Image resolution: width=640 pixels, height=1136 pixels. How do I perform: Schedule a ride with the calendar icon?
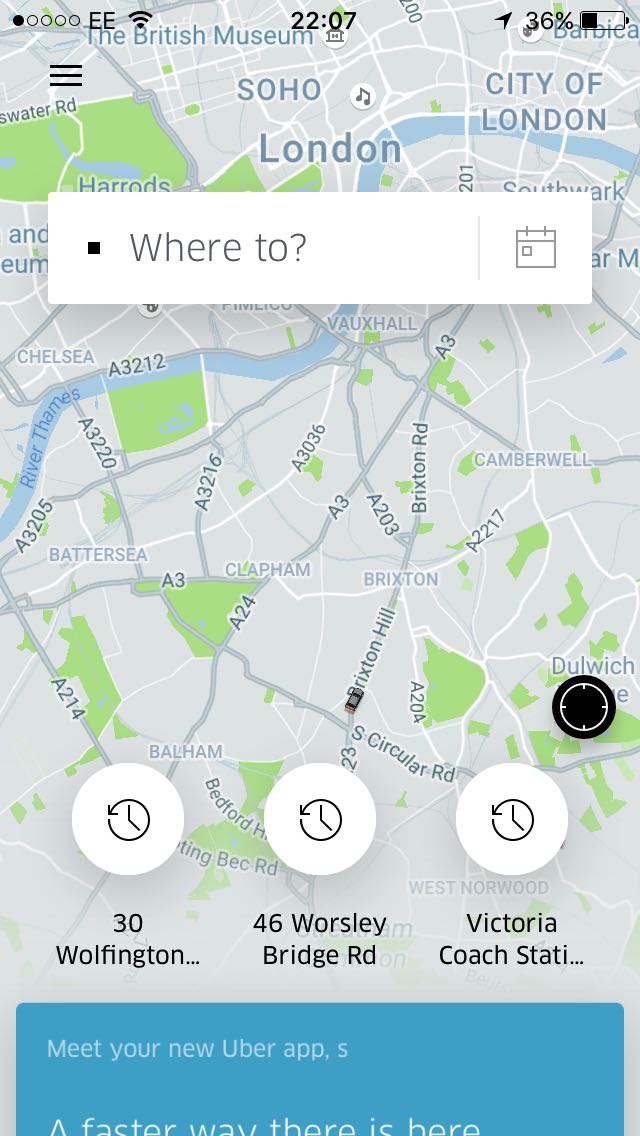[x=536, y=247]
